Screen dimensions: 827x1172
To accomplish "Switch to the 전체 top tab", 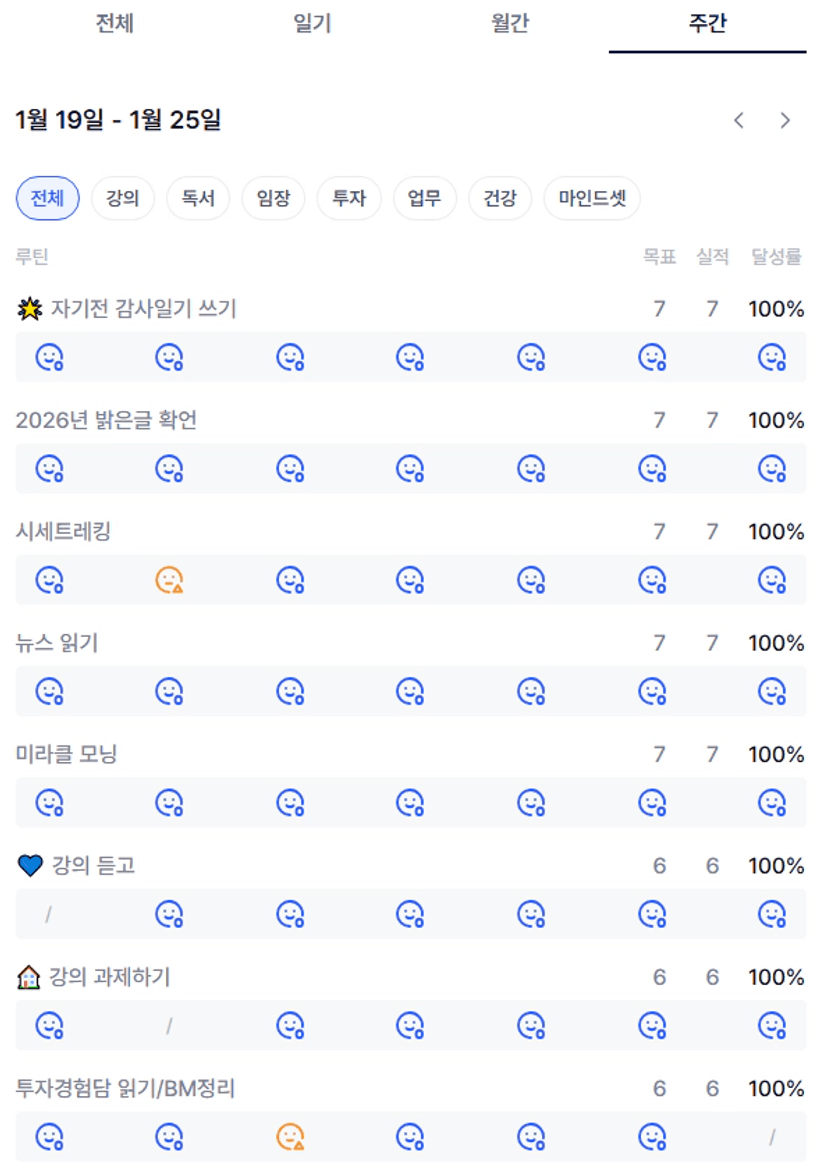I will [x=114, y=24].
